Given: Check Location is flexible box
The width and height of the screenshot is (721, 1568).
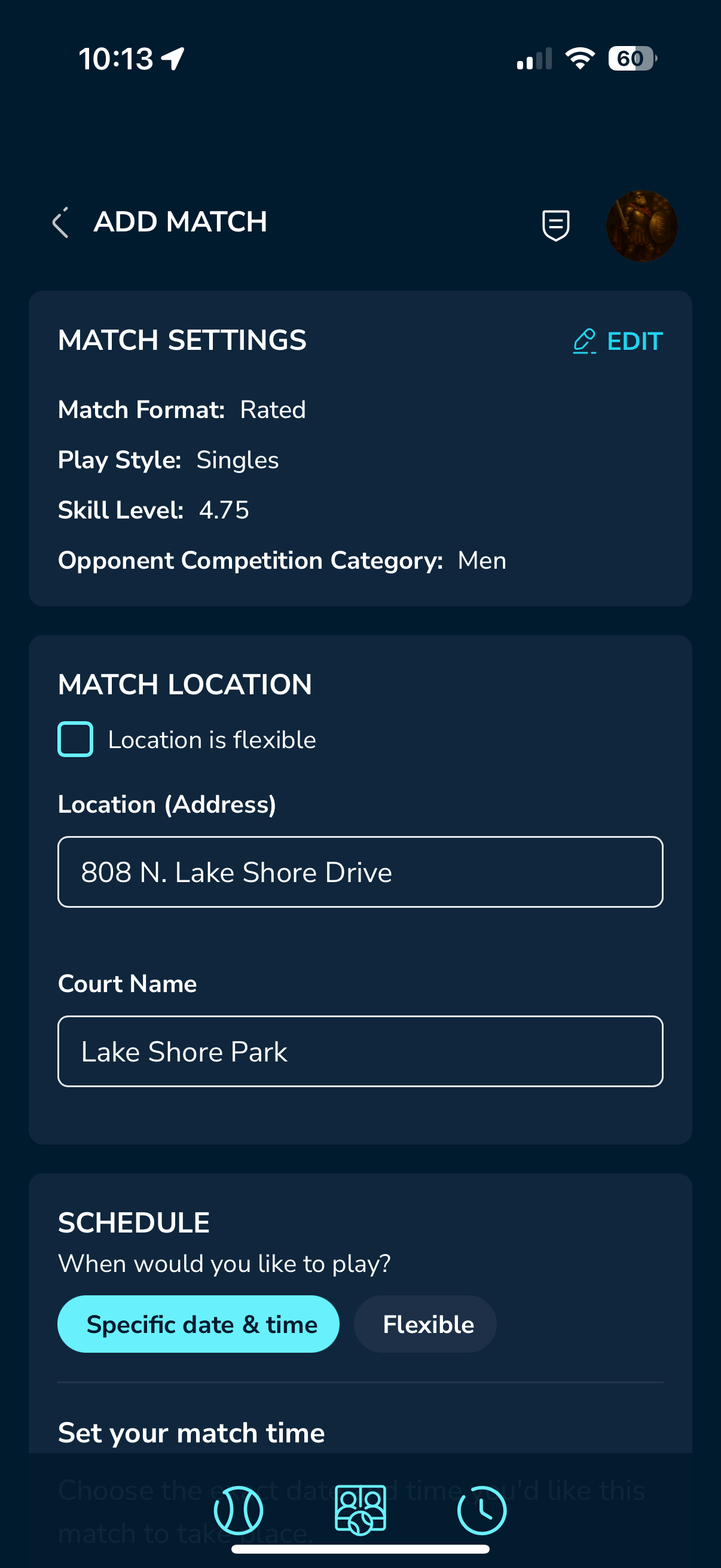Looking at the screenshot, I should click(75, 739).
